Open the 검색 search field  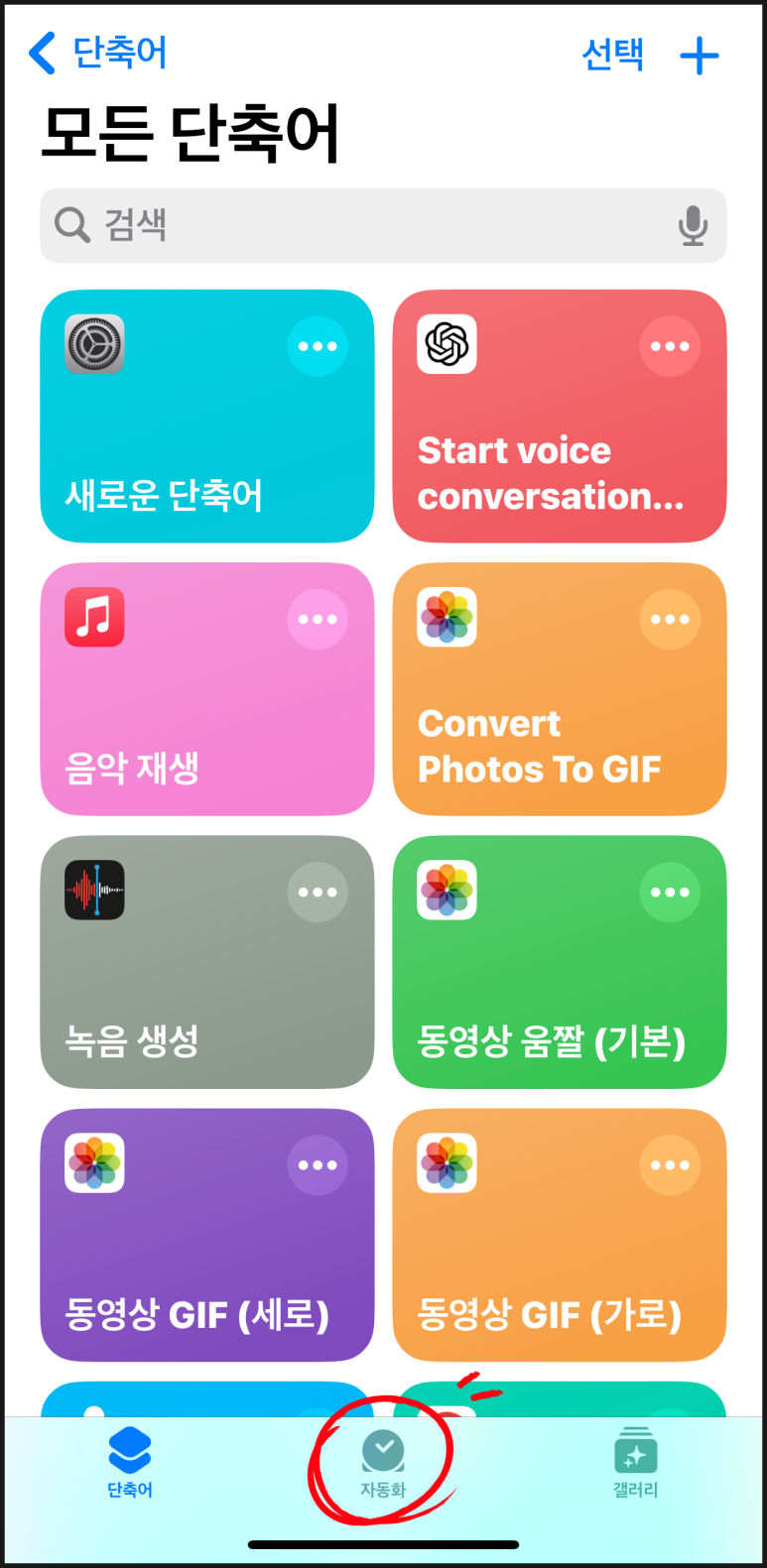[383, 225]
